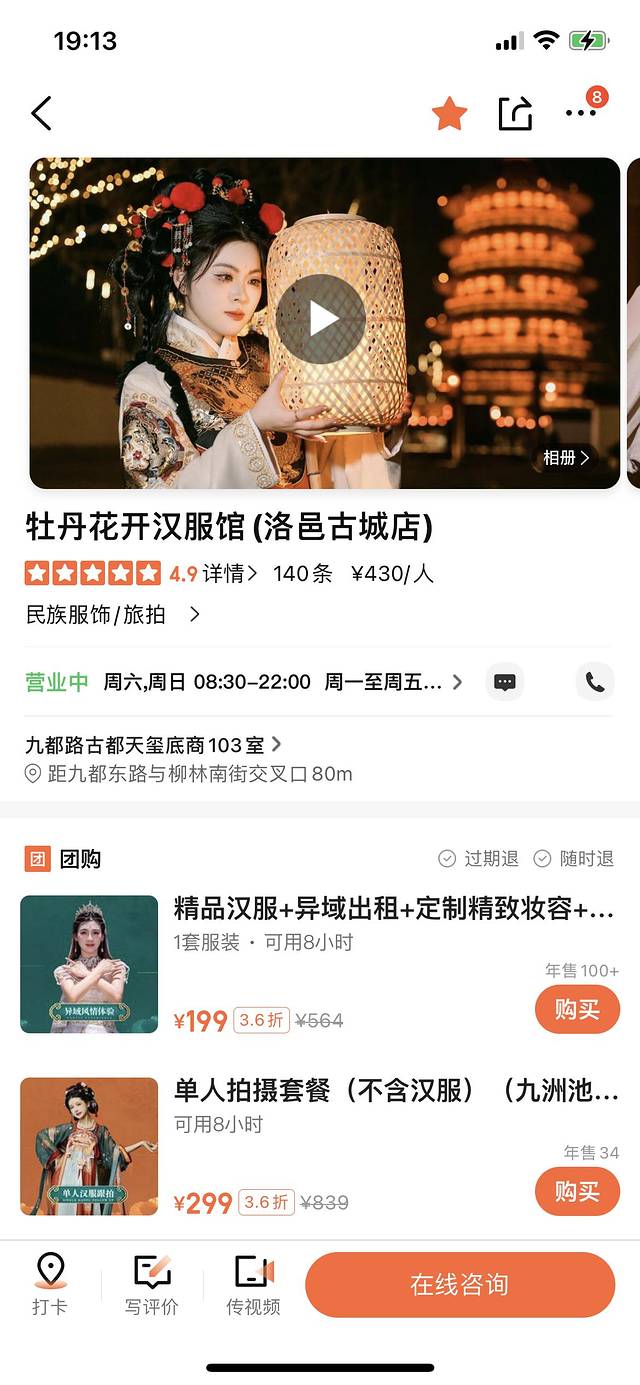Check in with the 打卡 button
The width and height of the screenshot is (640, 1385).
click(50, 1284)
